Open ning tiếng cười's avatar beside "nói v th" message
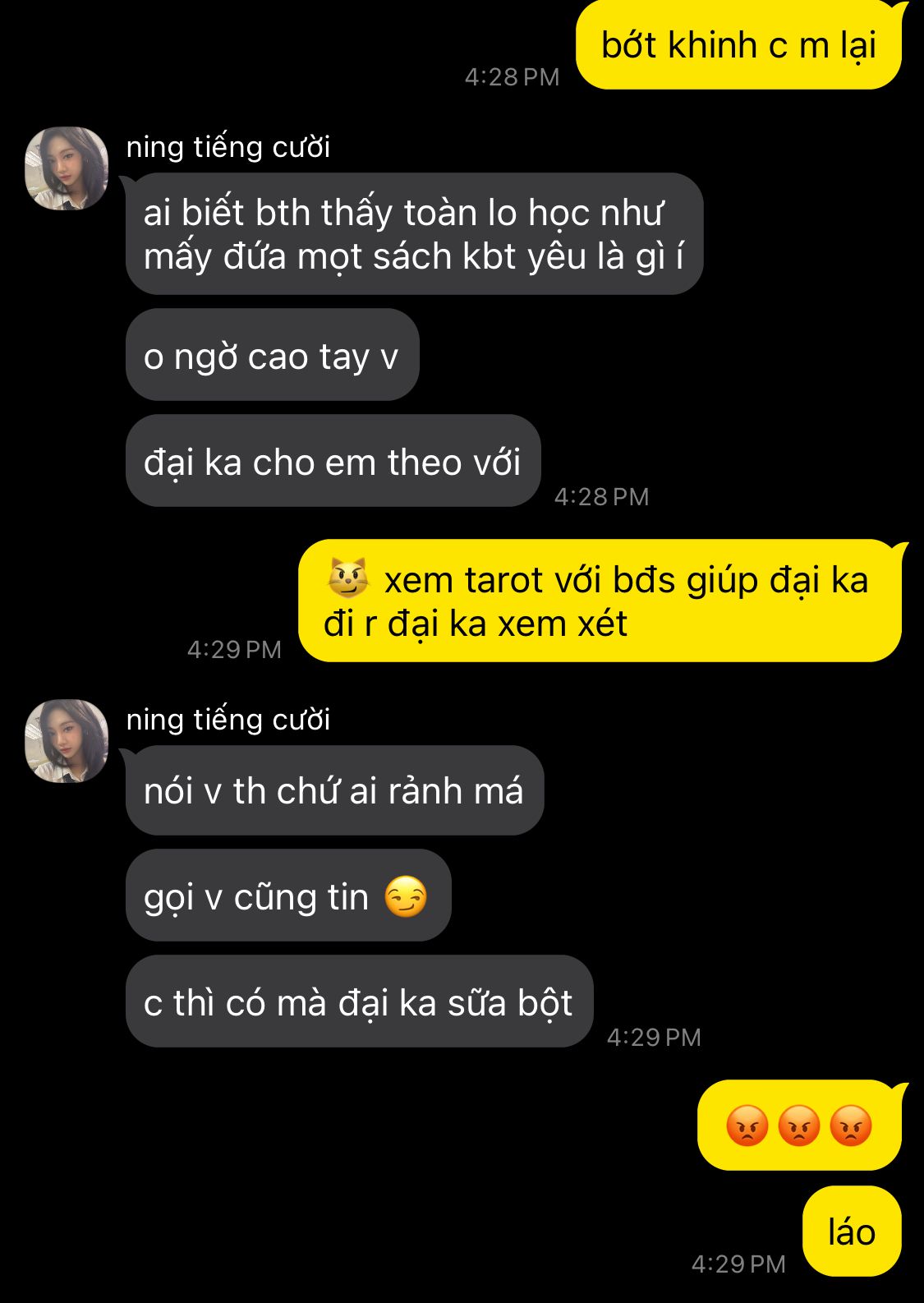 point(67,741)
